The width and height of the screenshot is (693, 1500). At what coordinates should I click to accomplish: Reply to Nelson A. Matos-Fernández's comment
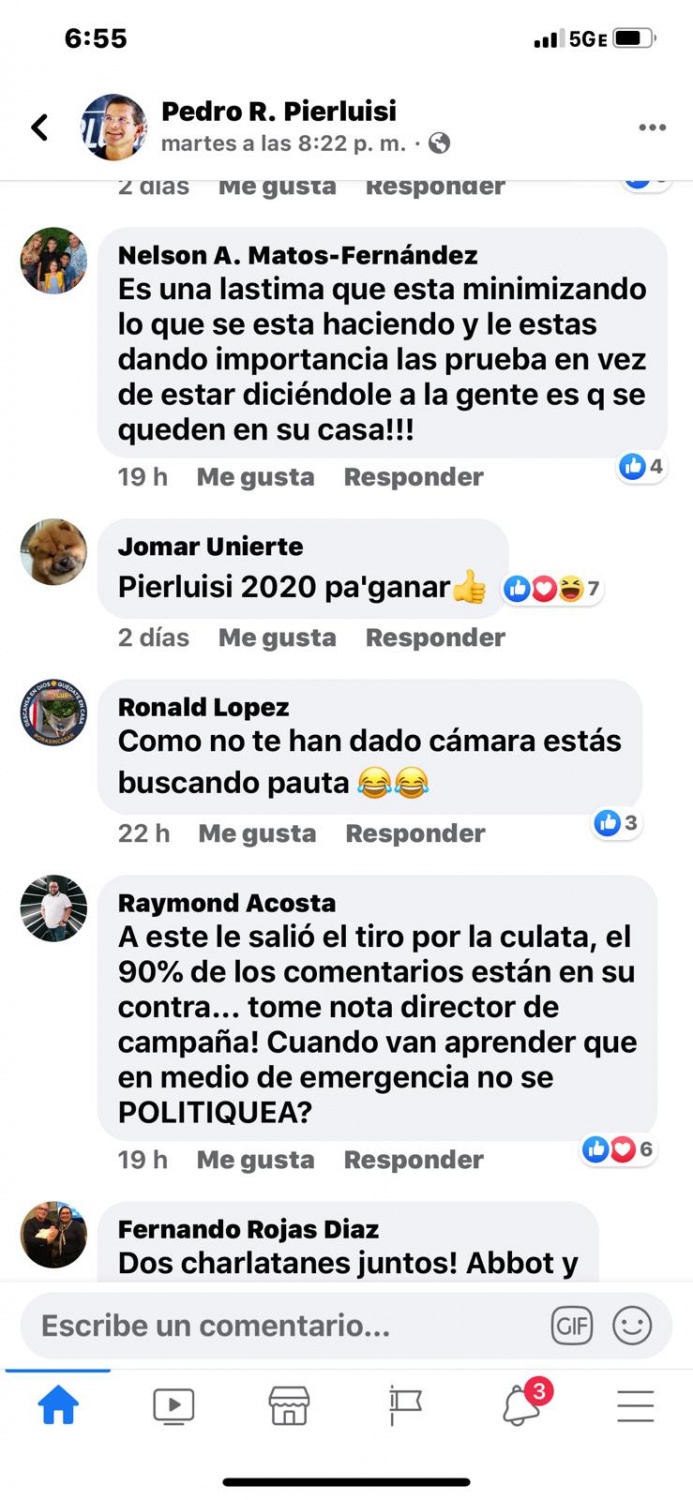pyautogui.click(x=413, y=477)
